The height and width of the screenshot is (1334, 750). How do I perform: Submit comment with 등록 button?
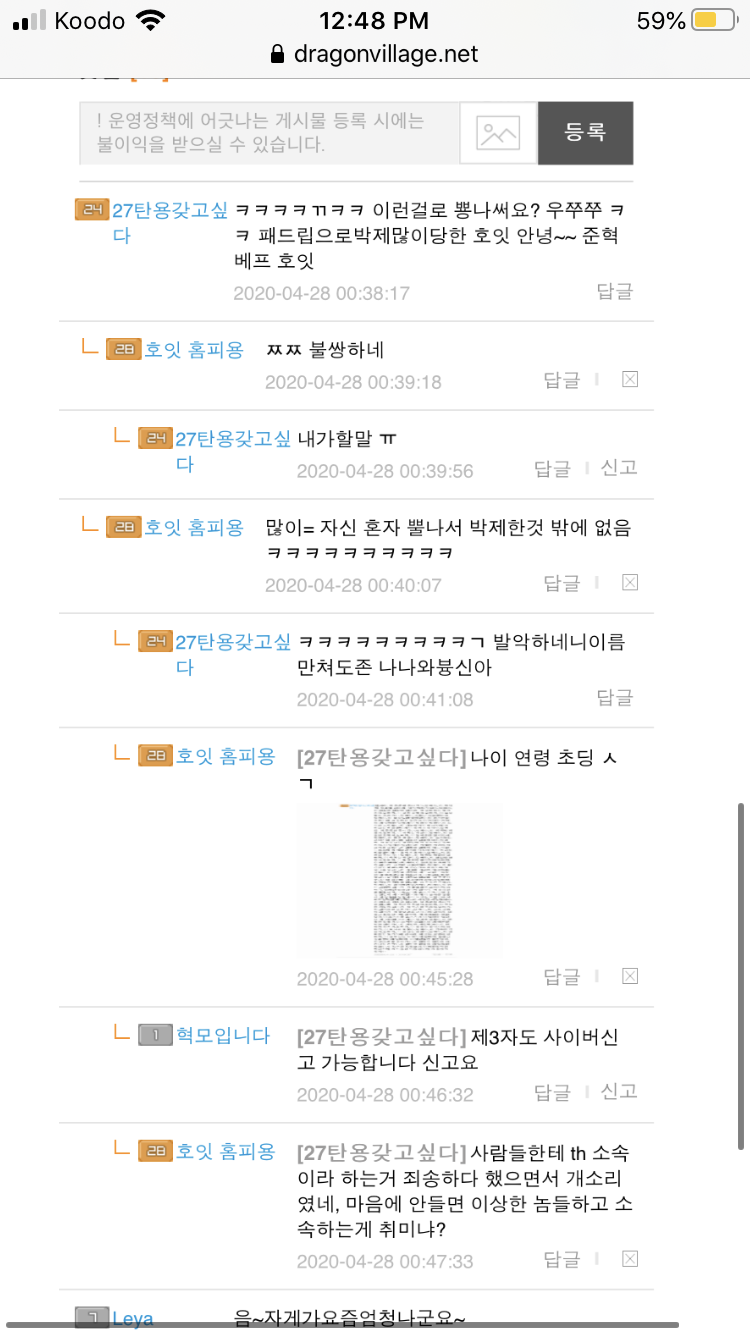tap(585, 133)
